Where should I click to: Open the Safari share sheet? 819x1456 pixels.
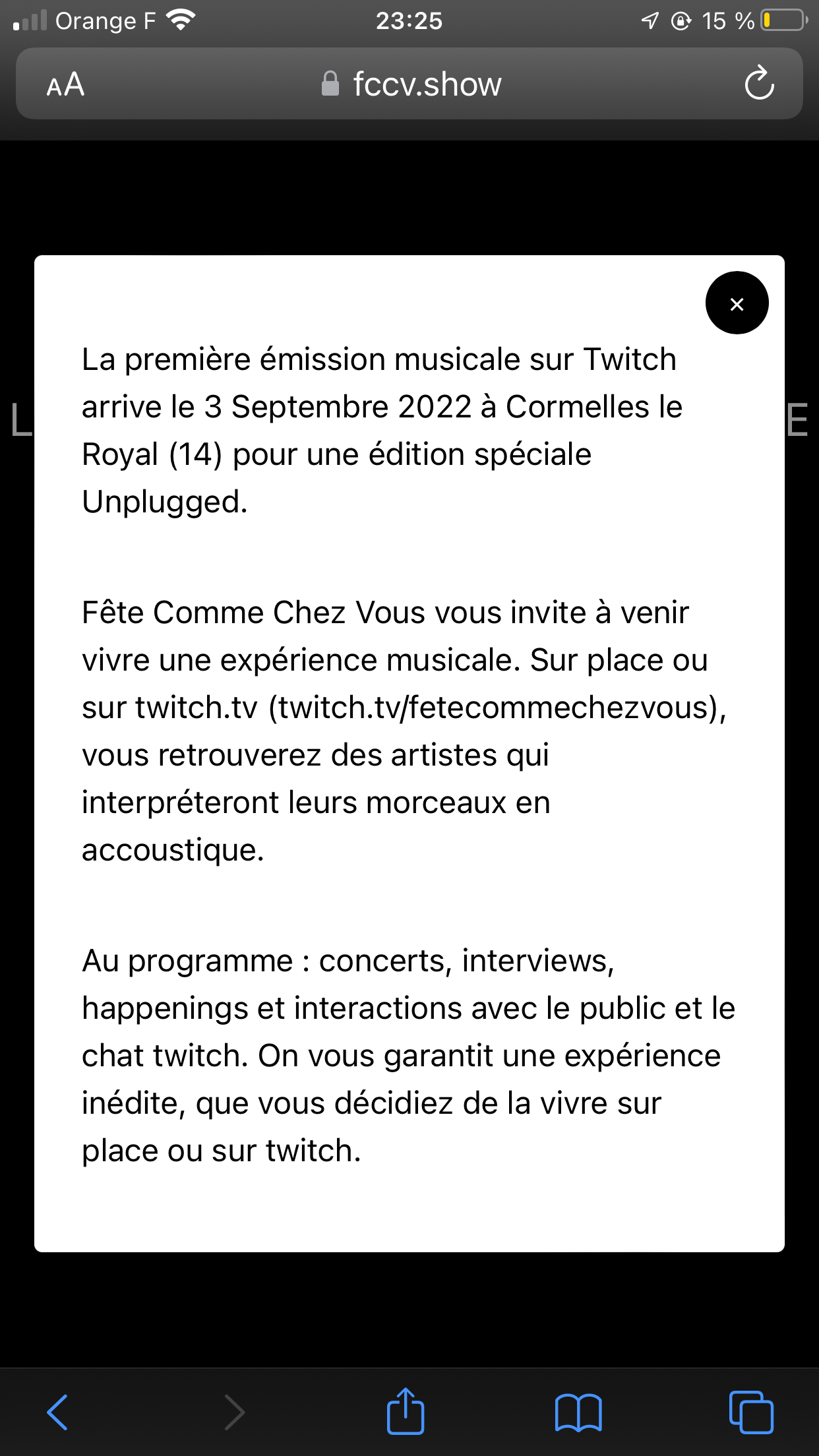coord(405,1412)
